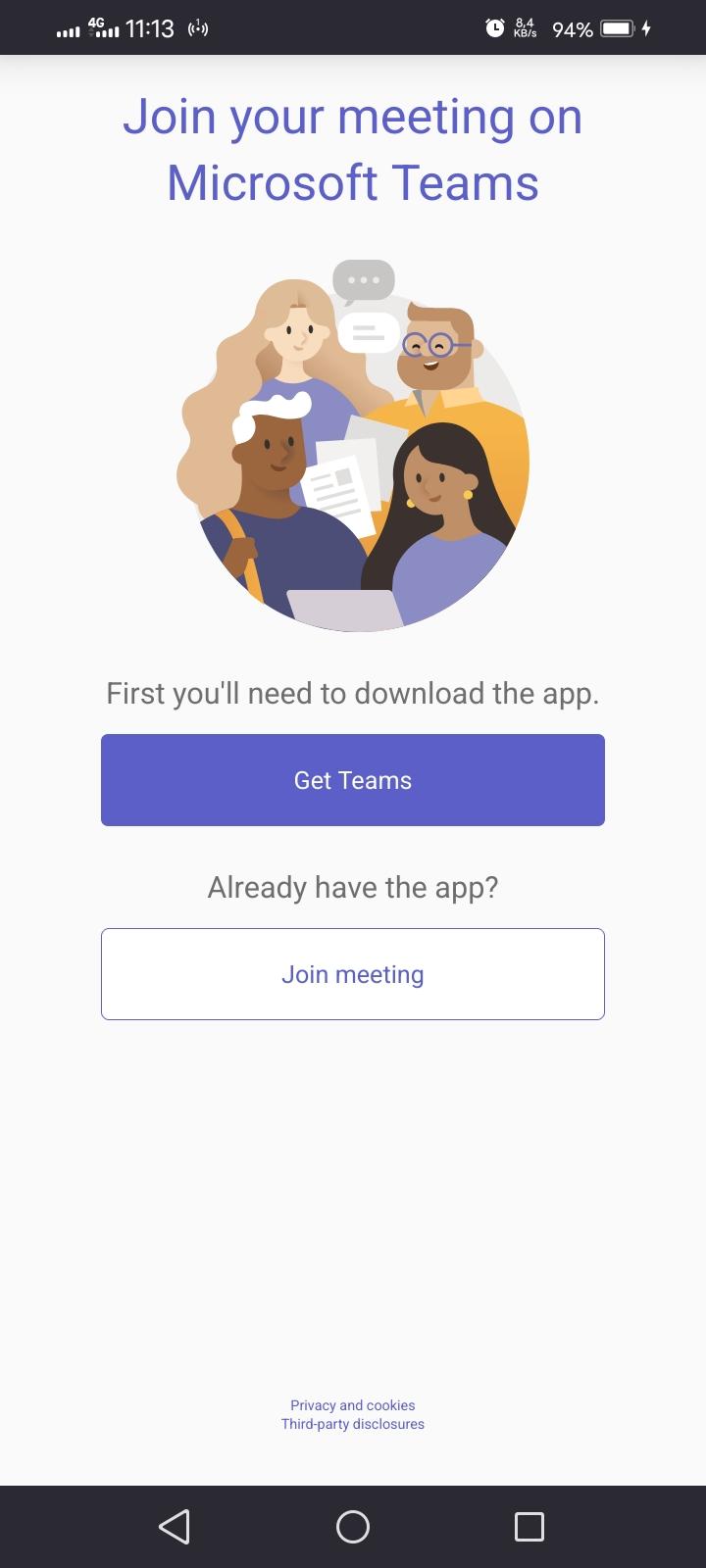
Task: Open Recent apps with the square button
Action: (x=529, y=1525)
